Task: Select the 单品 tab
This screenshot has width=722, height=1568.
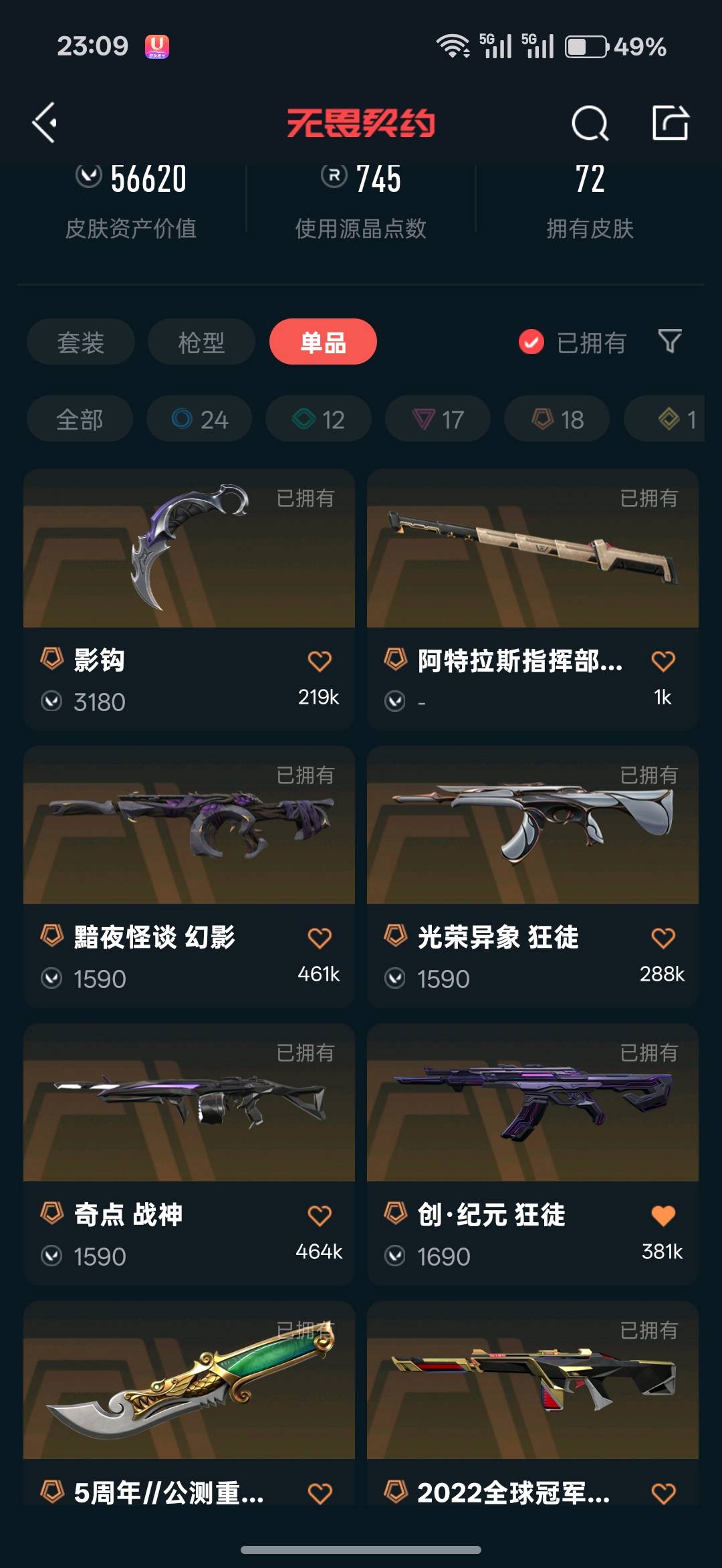Action: [x=323, y=342]
